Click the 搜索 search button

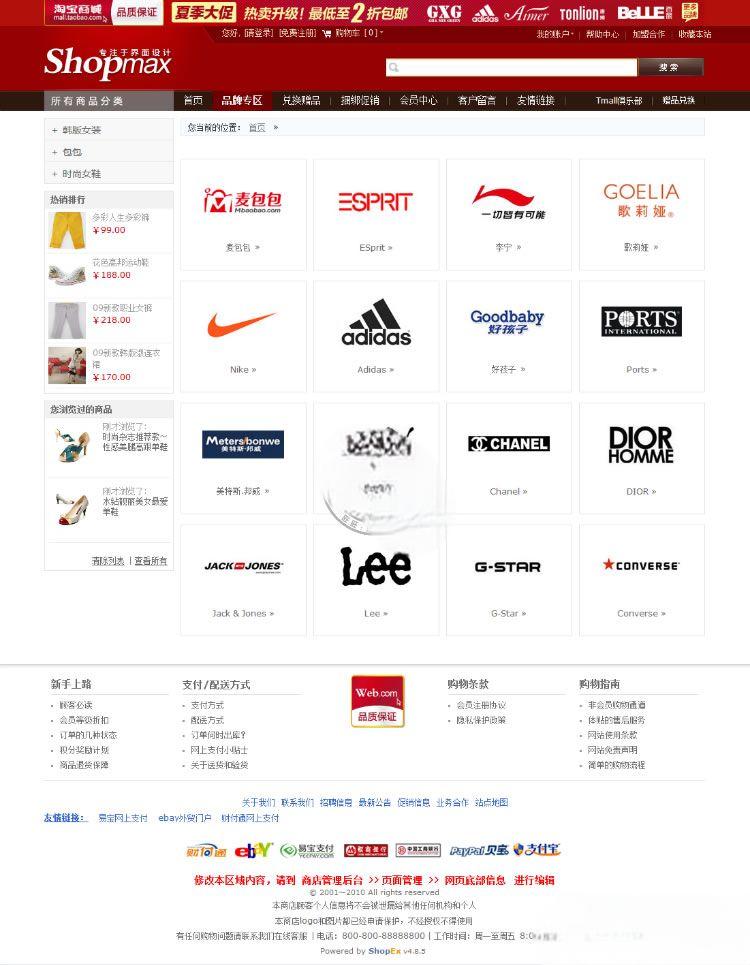670,67
